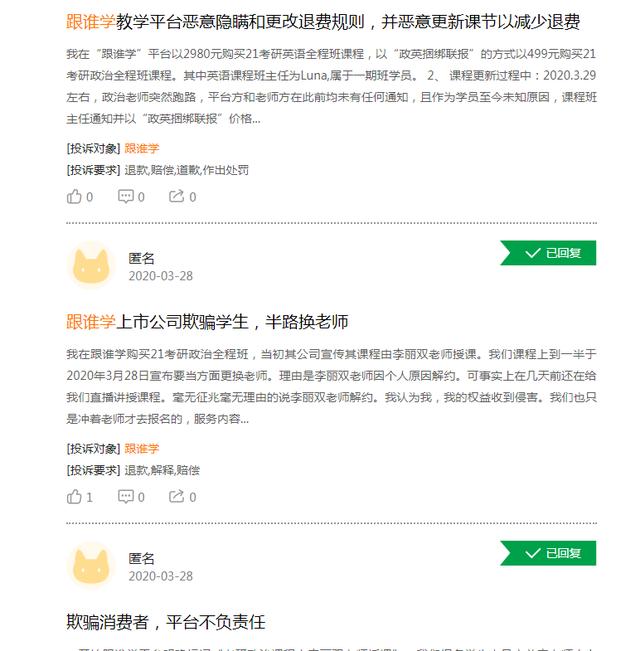This screenshot has width=640, height=651.
Task: Tap the 已回复 badge above 半路换老师 complaint
Action: pos(549,253)
